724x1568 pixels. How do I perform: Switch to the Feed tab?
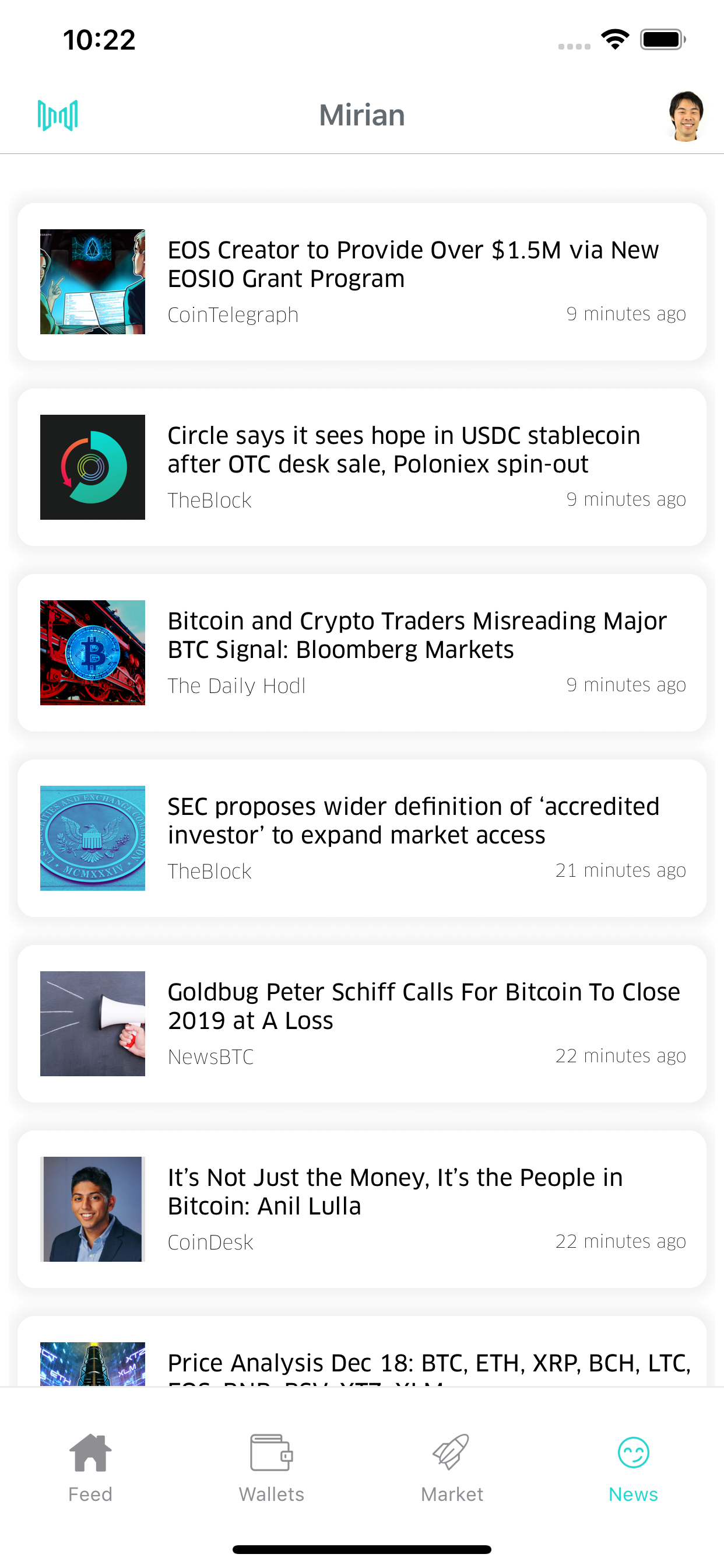click(90, 1468)
